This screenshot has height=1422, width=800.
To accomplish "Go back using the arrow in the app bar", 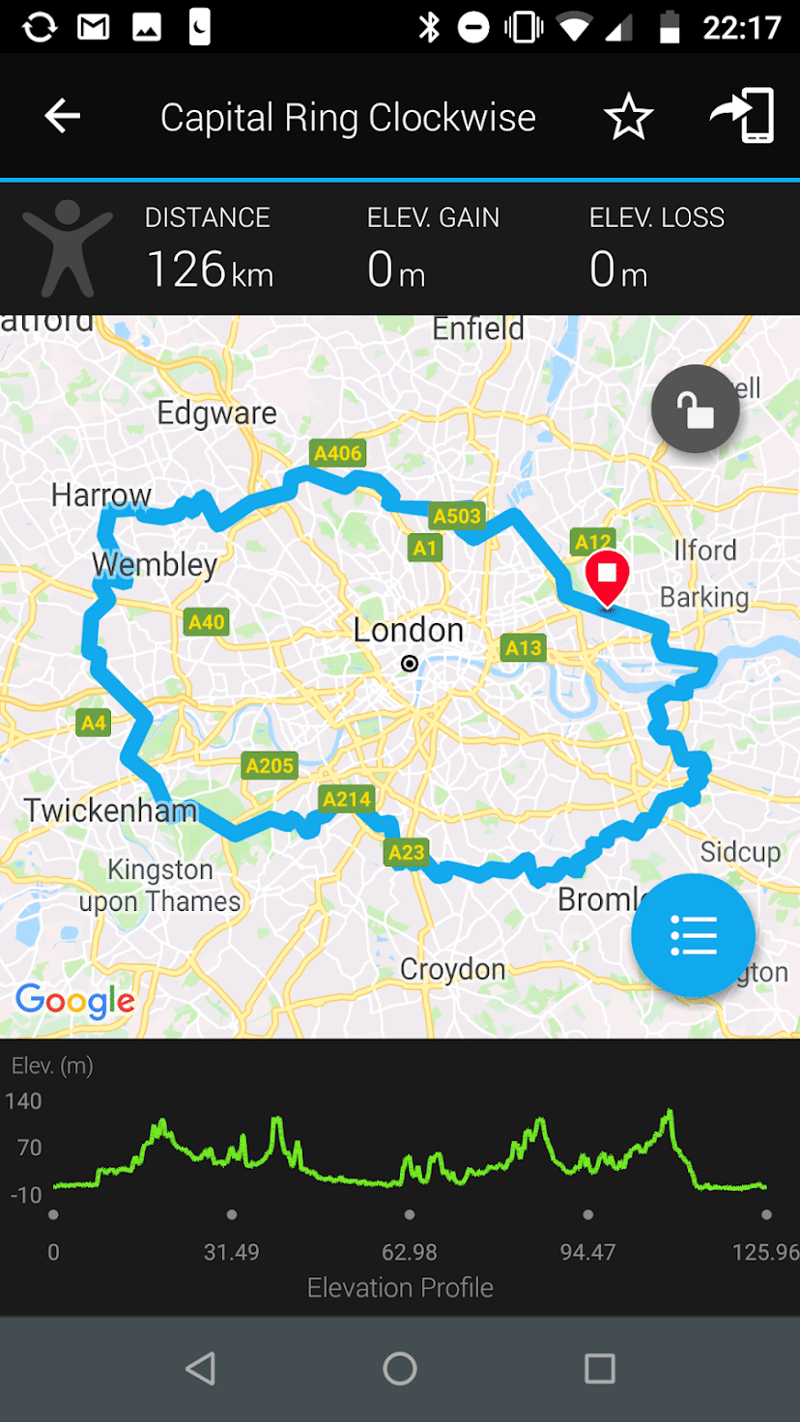I will tap(62, 117).
